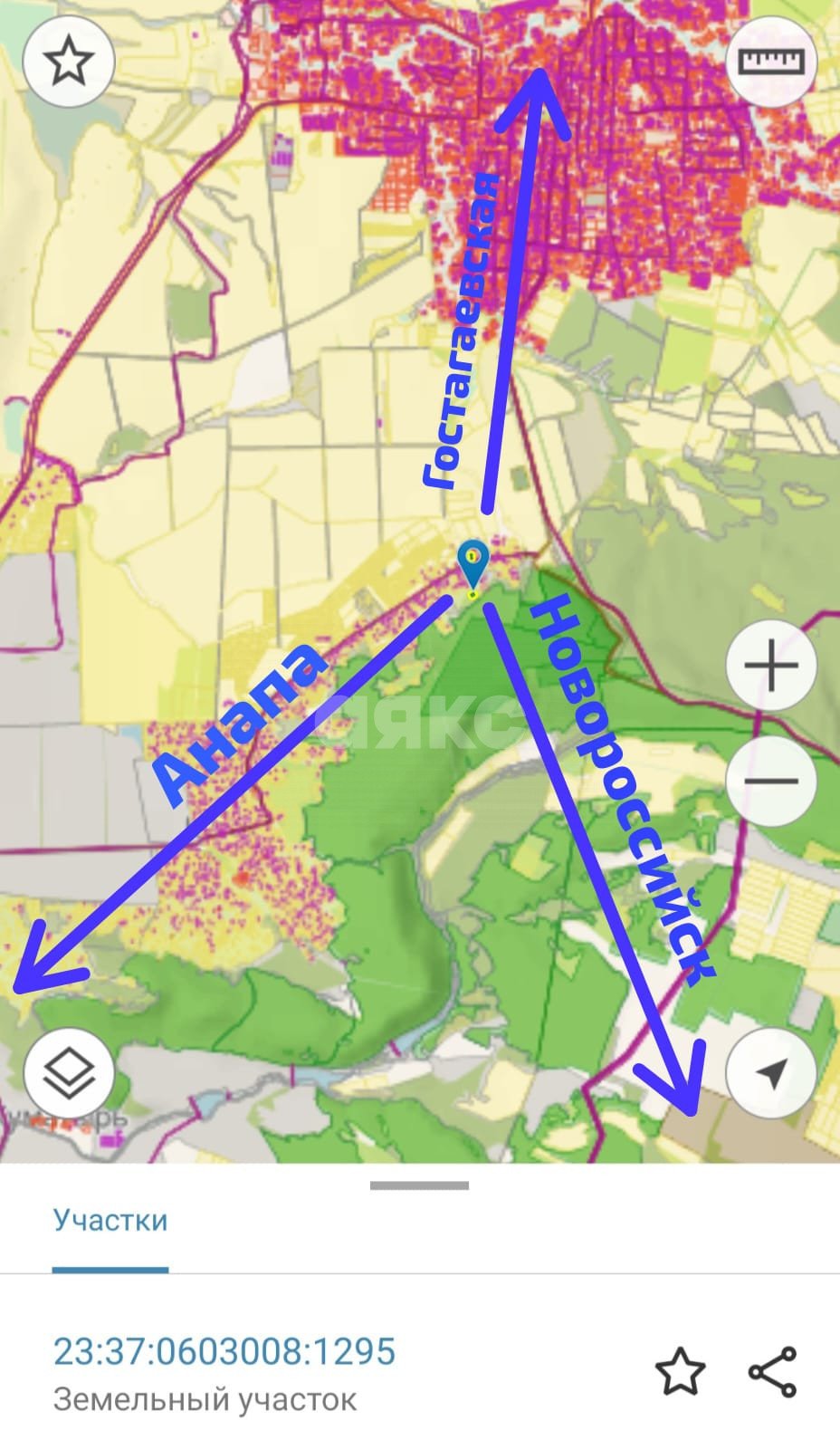The width and height of the screenshot is (840, 1449).
Task: Tap the bottom sheet drag handle
Action: click(419, 1185)
